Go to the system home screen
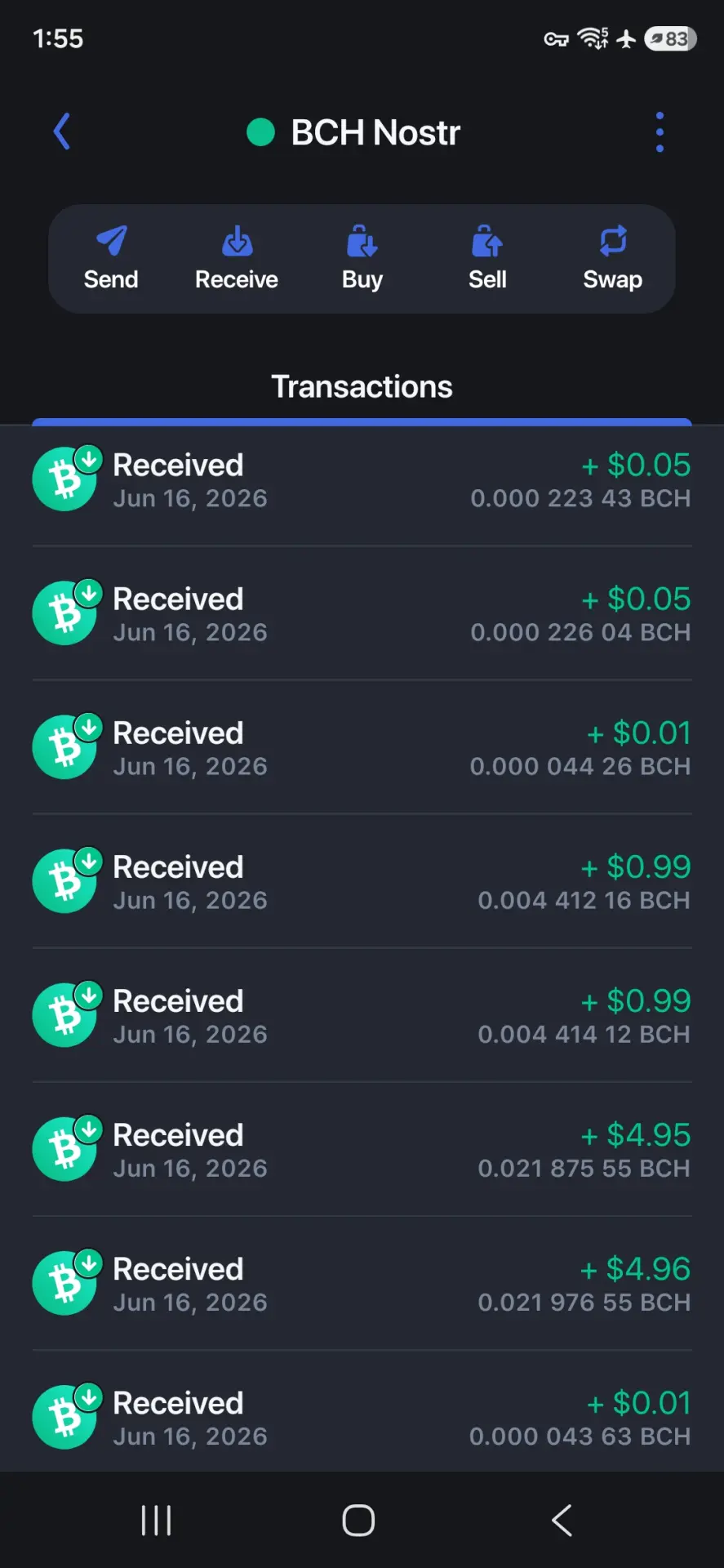This screenshot has width=724, height=1568. 358,1521
